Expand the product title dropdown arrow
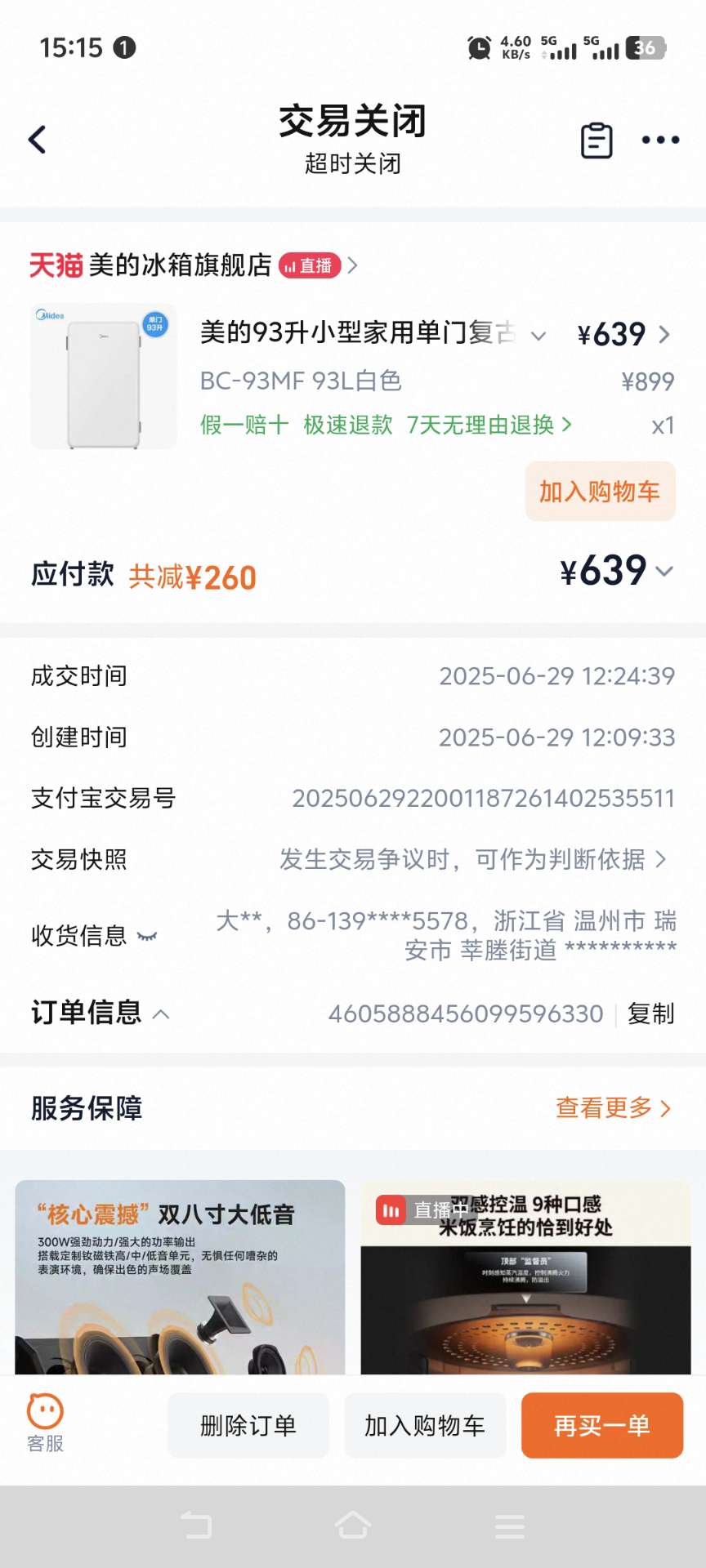 (x=538, y=335)
